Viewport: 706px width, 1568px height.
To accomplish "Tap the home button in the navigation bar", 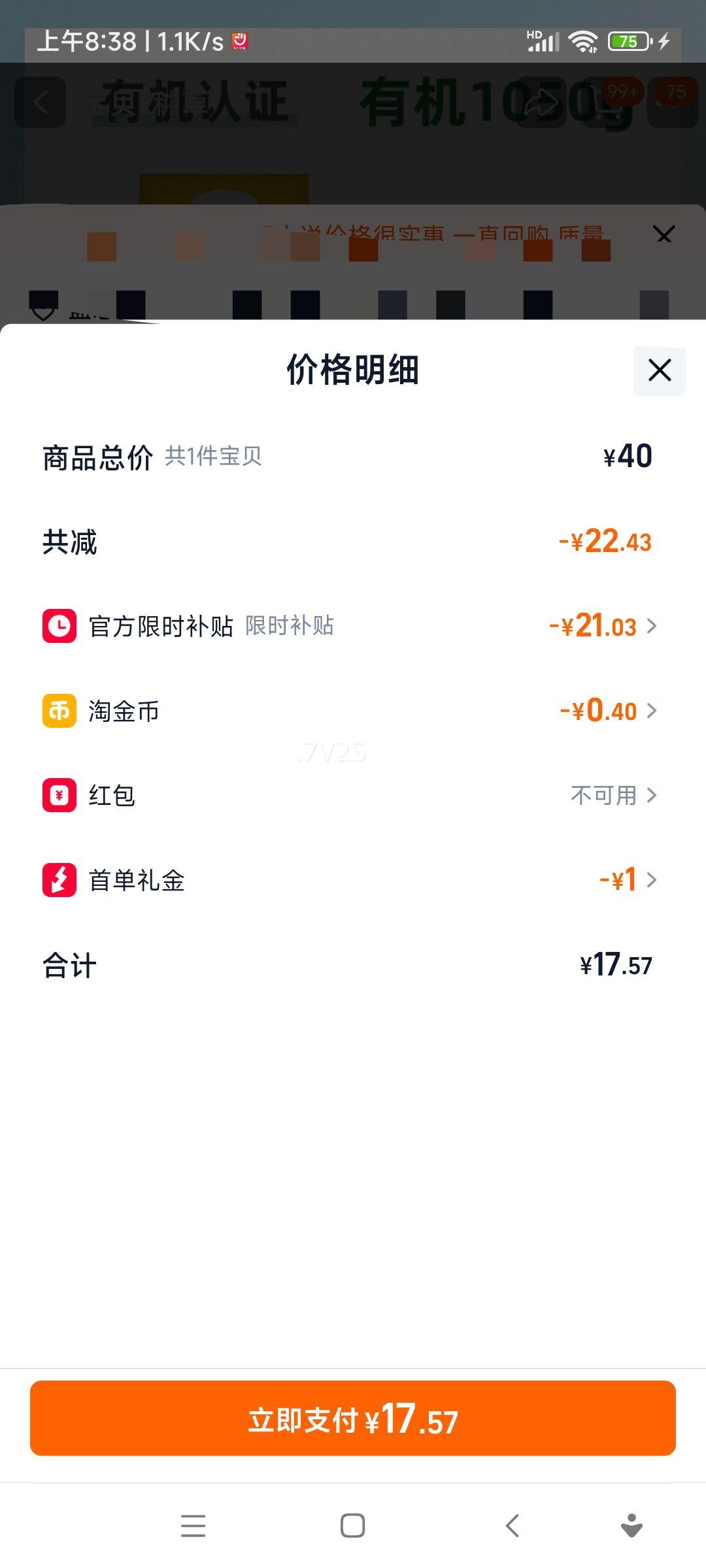I will [x=352, y=1527].
